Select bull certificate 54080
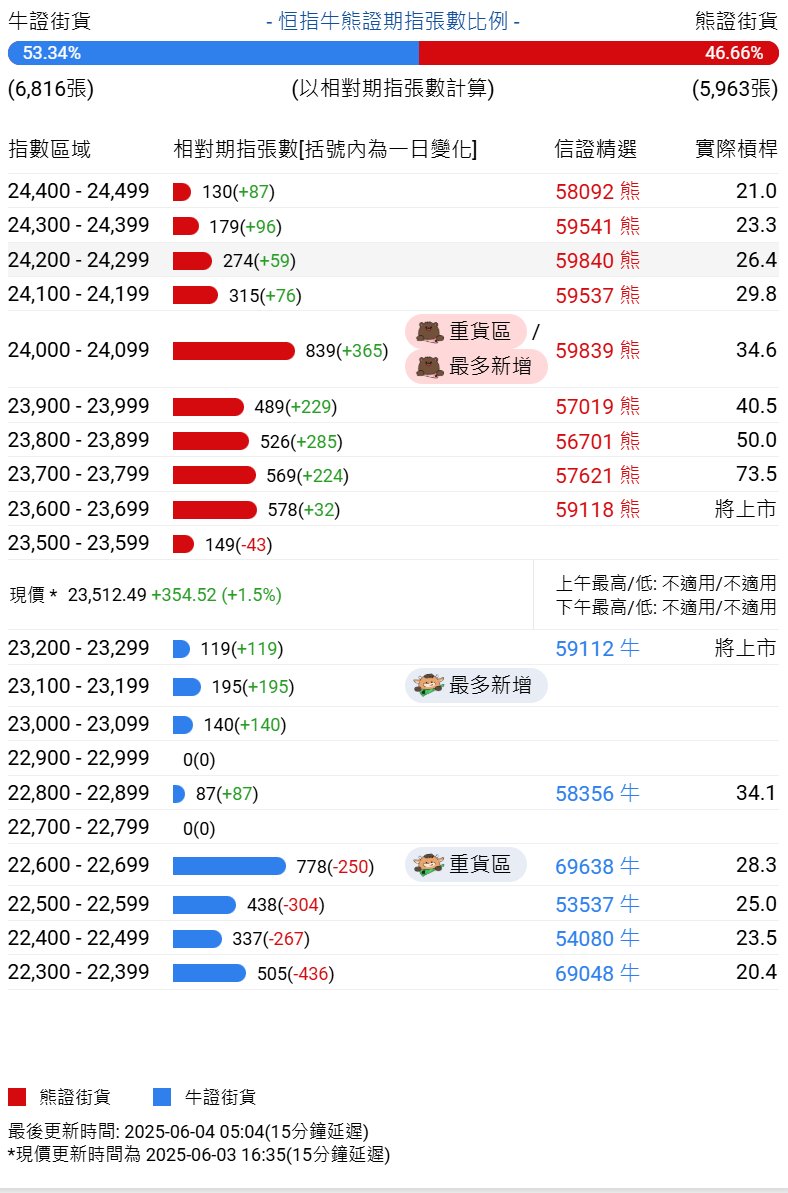The width and height of the screenshot is (788, 1193). point(597,938)
